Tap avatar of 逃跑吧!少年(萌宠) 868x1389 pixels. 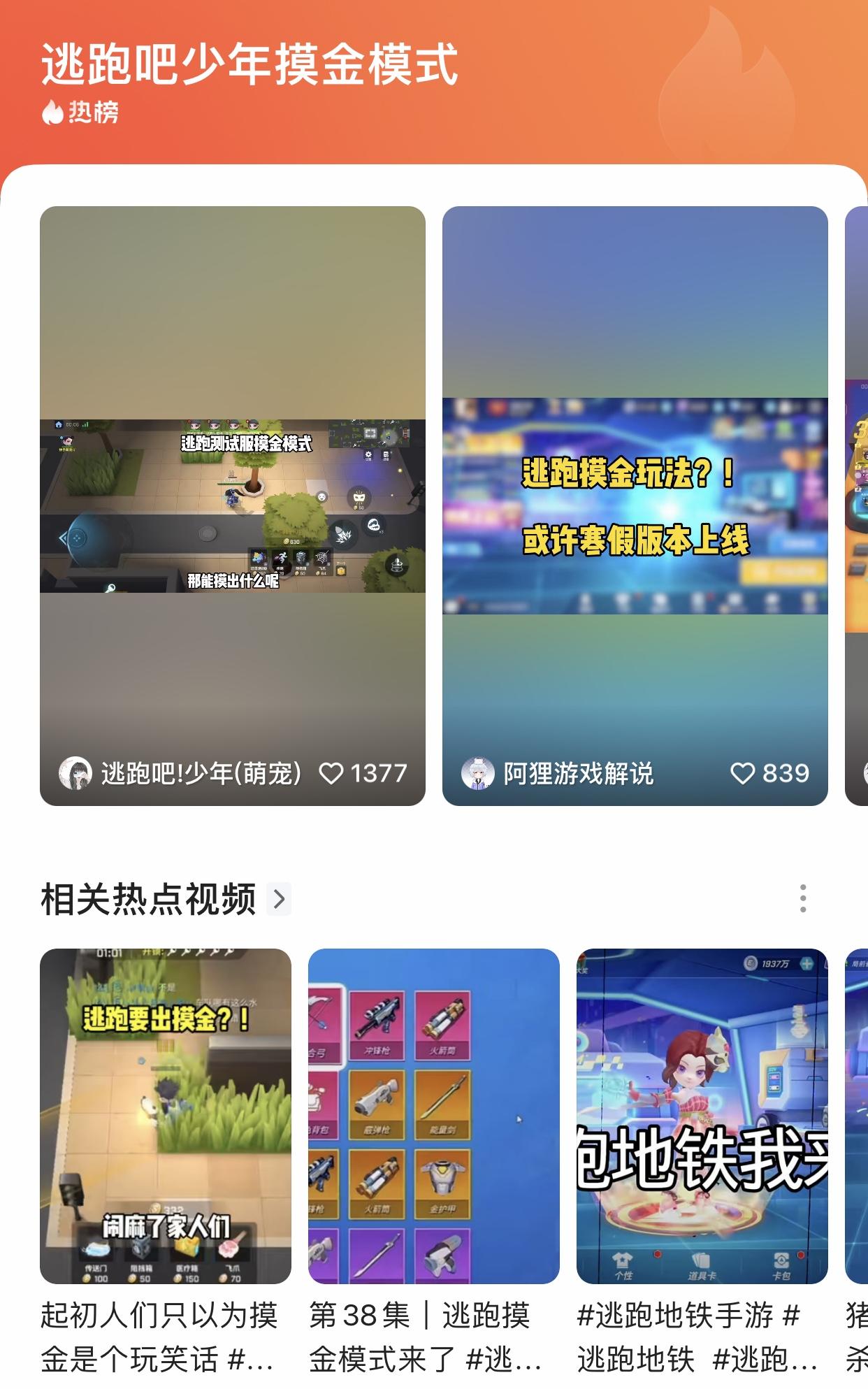77,775
